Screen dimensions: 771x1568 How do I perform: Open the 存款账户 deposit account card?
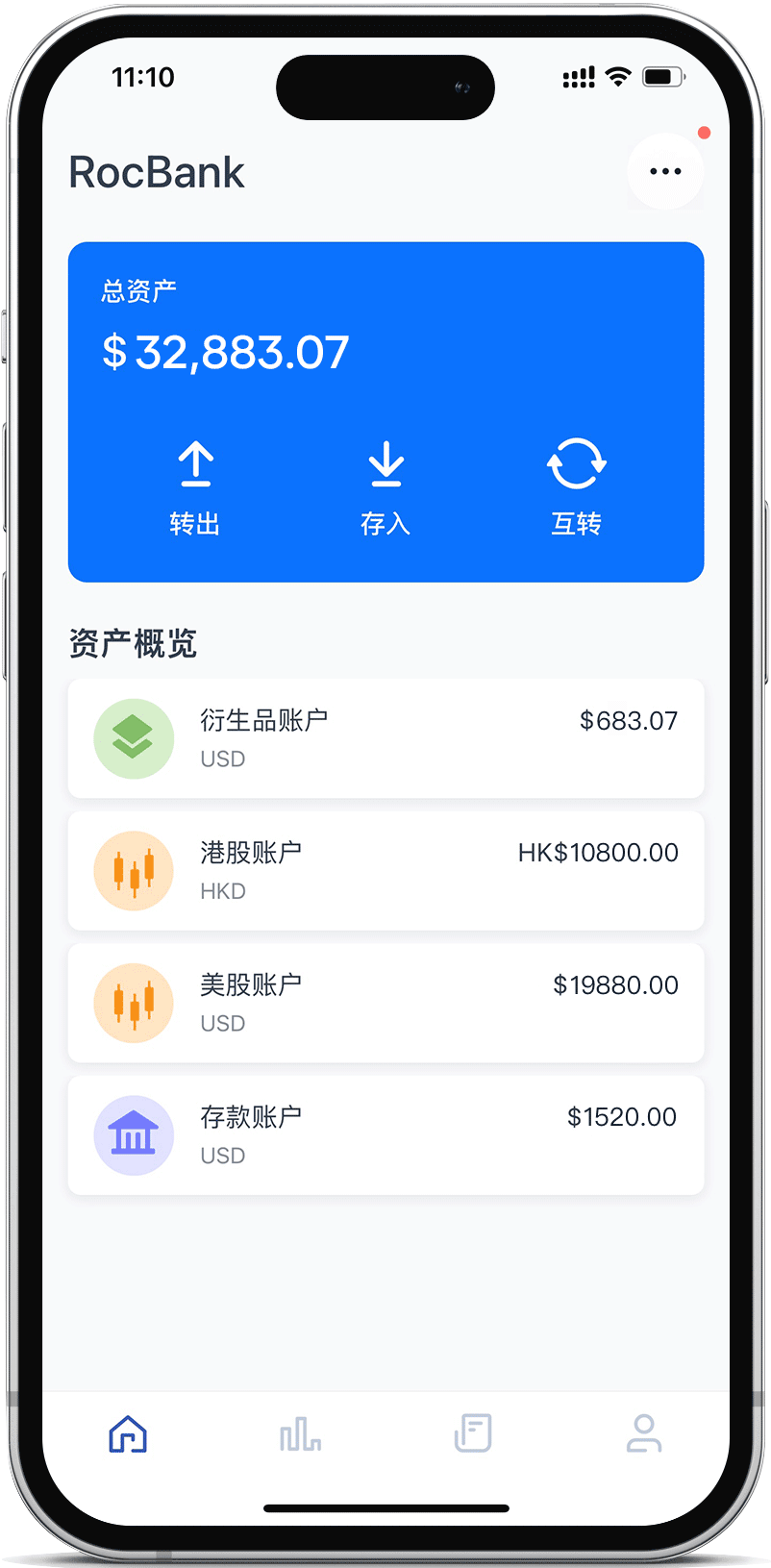385,1135
